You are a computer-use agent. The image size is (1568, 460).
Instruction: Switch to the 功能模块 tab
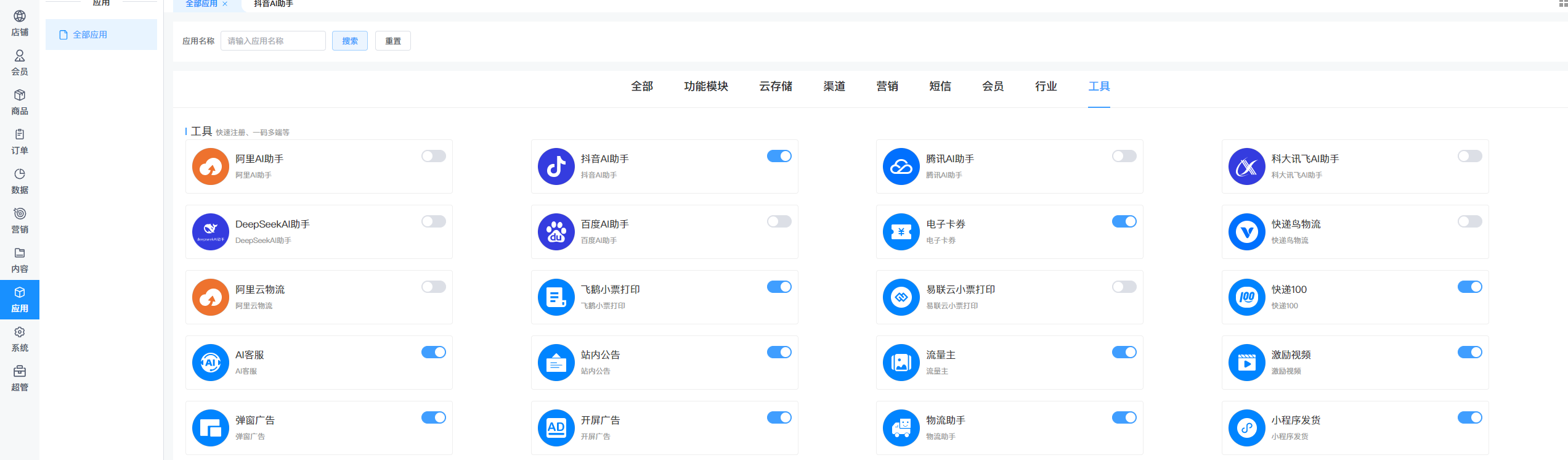[x=706, y=86]
